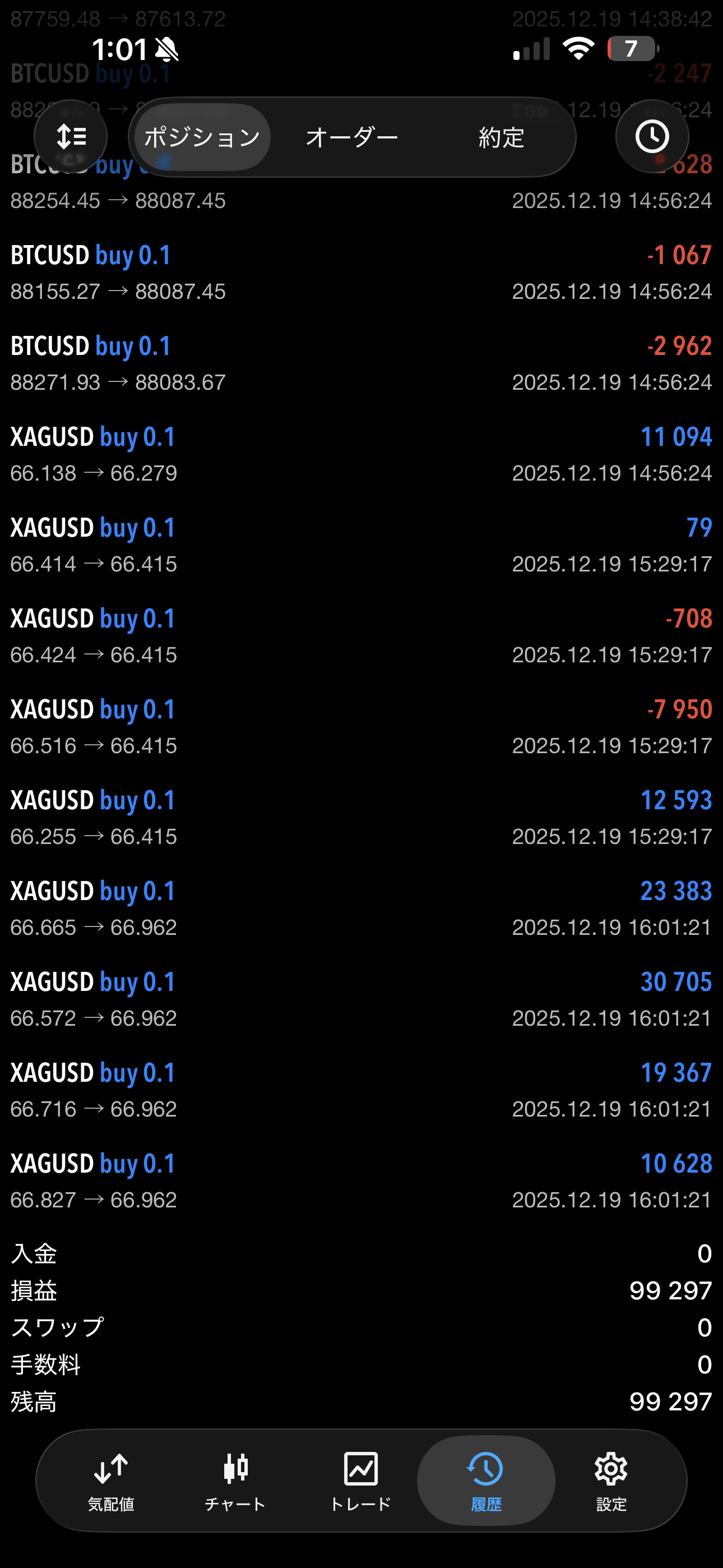Viewport: 723px width, 1568px height.
Task: Switch to the 約定 tab
Action: [x=501, y=137]
